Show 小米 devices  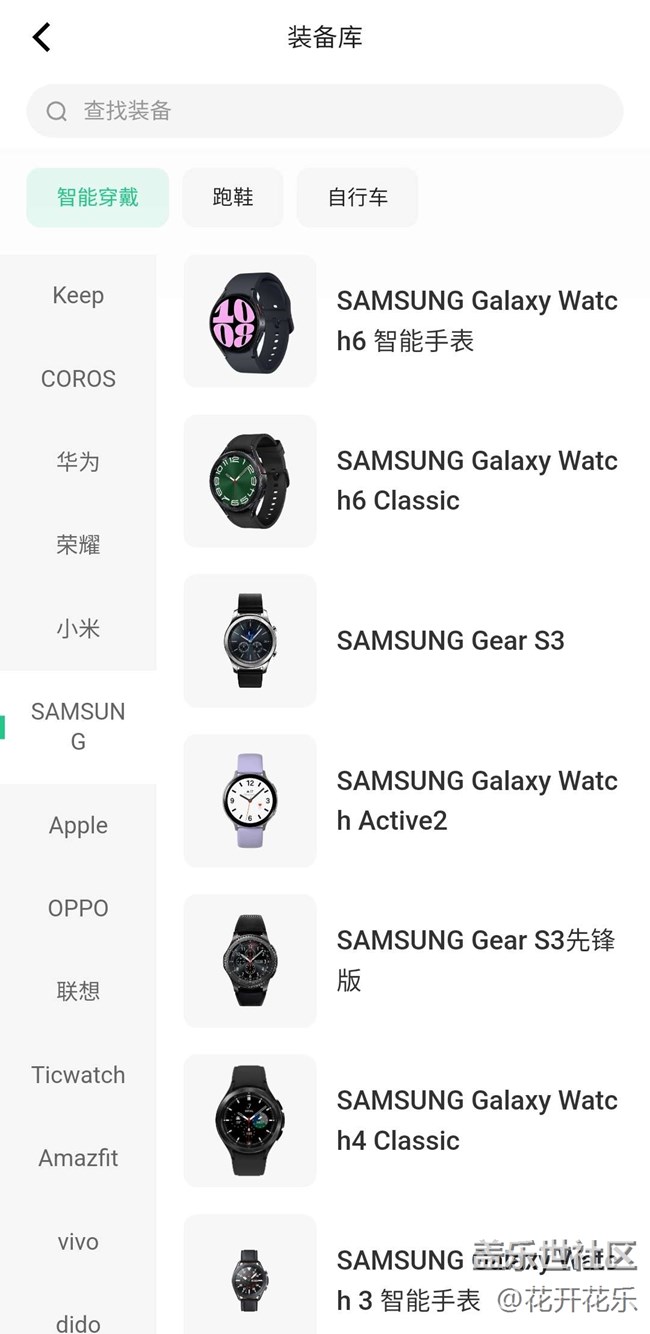78,629
